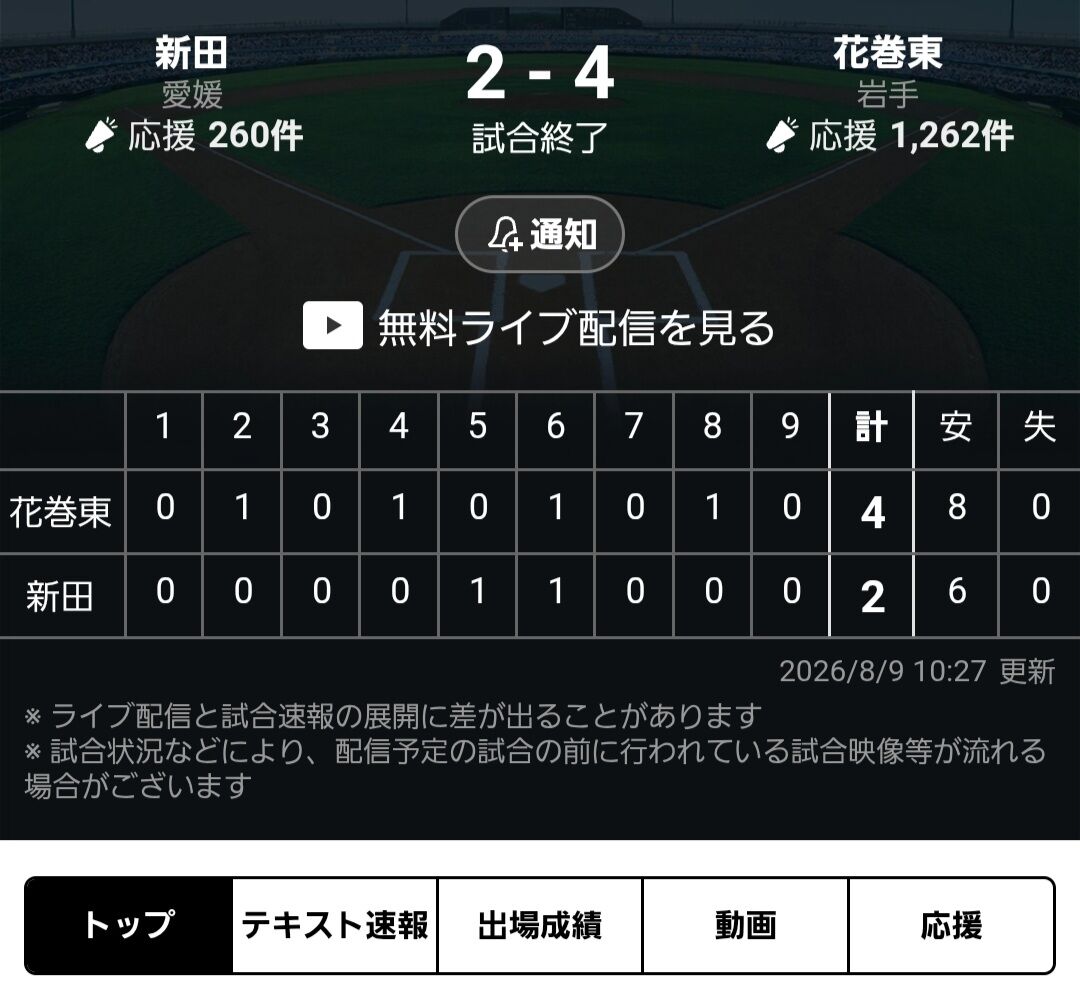Select the 動画 tab

coord(745,925)
